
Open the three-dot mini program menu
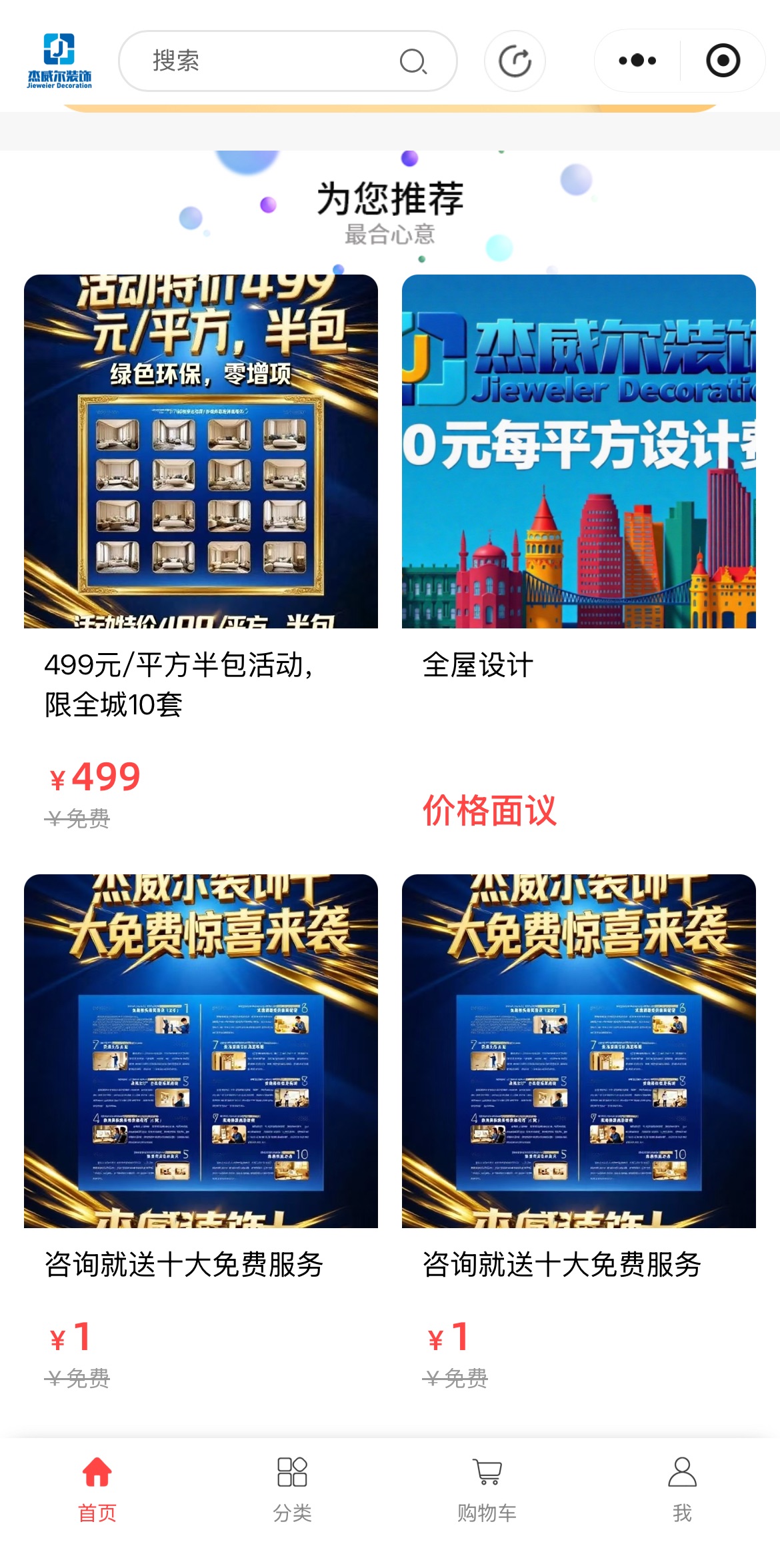pos(637,61)
